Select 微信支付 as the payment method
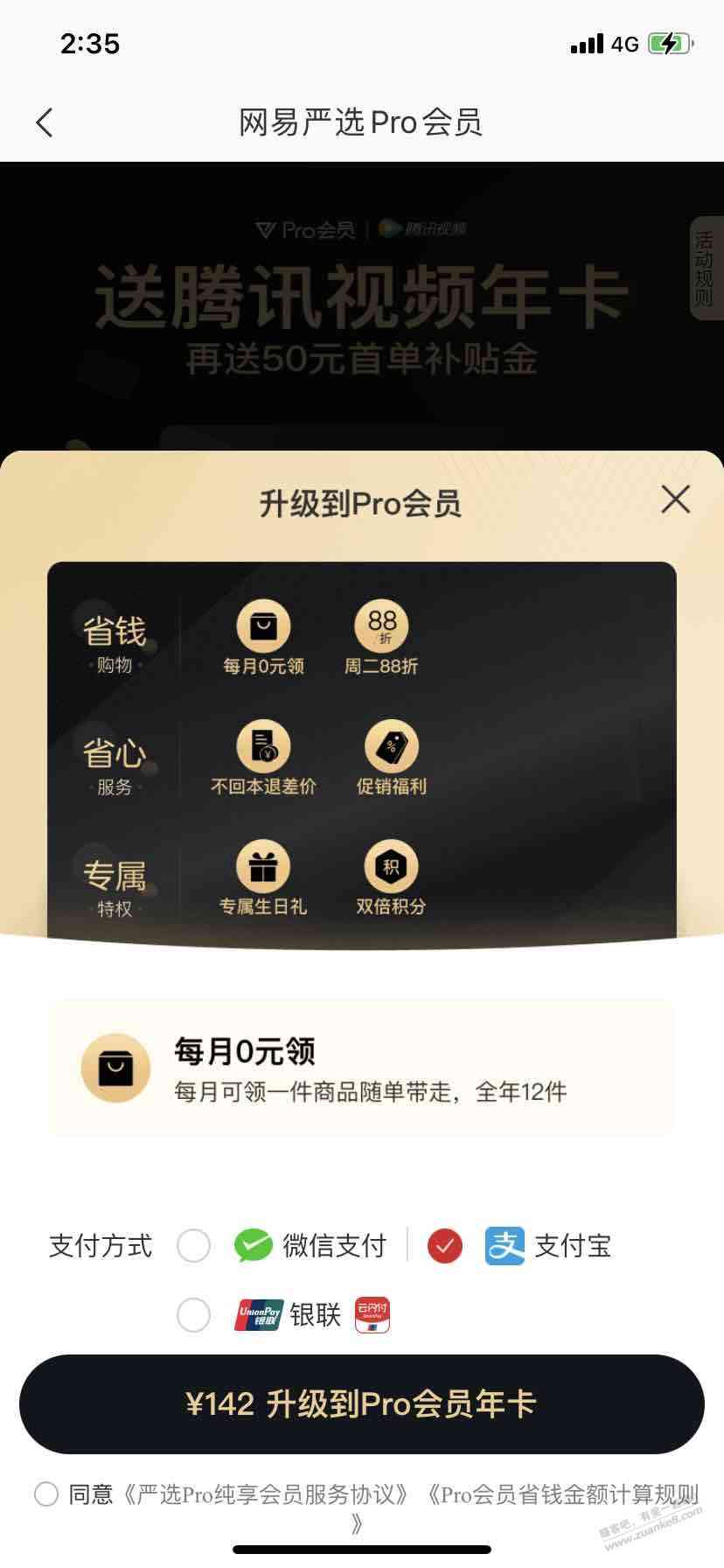The image size is (724, 1568). 194,1245
